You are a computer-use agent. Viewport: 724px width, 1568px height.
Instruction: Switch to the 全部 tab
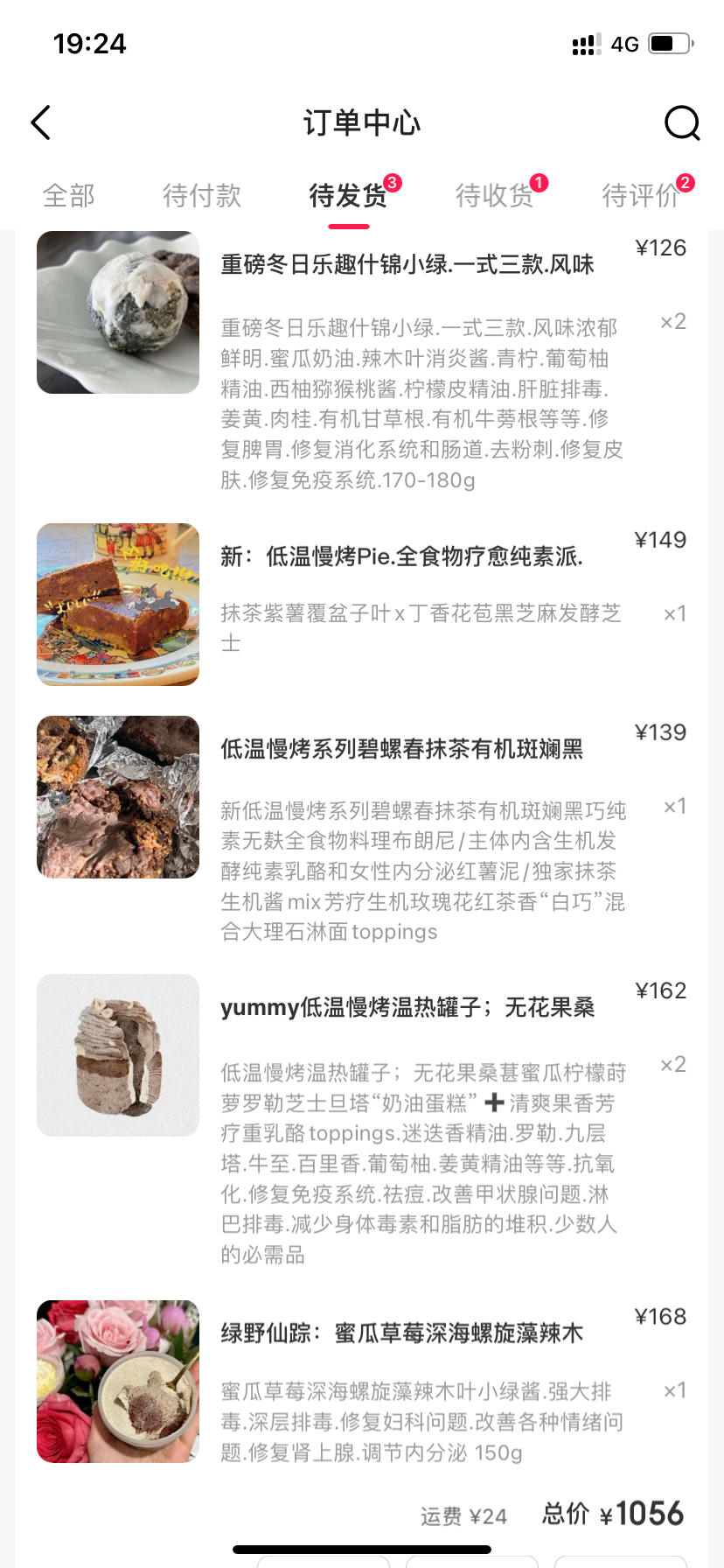coord(69,195)
